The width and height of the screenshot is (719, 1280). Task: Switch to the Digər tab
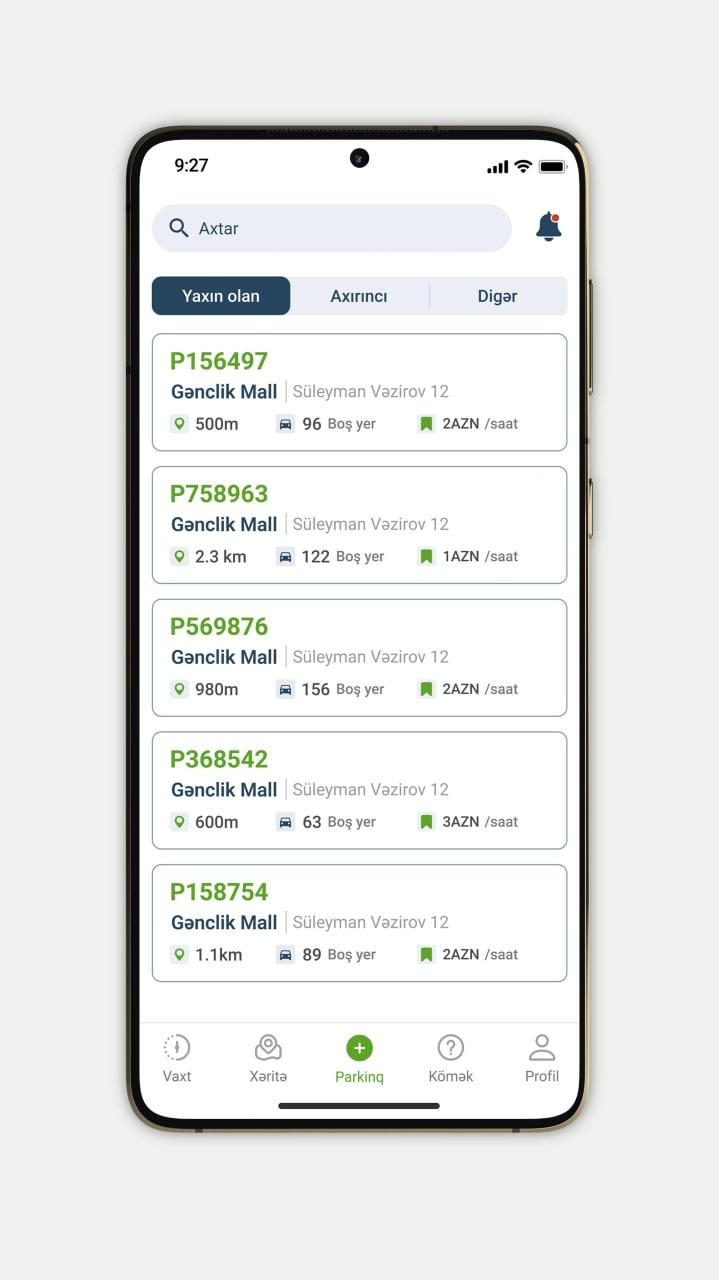tap(497, 296)
